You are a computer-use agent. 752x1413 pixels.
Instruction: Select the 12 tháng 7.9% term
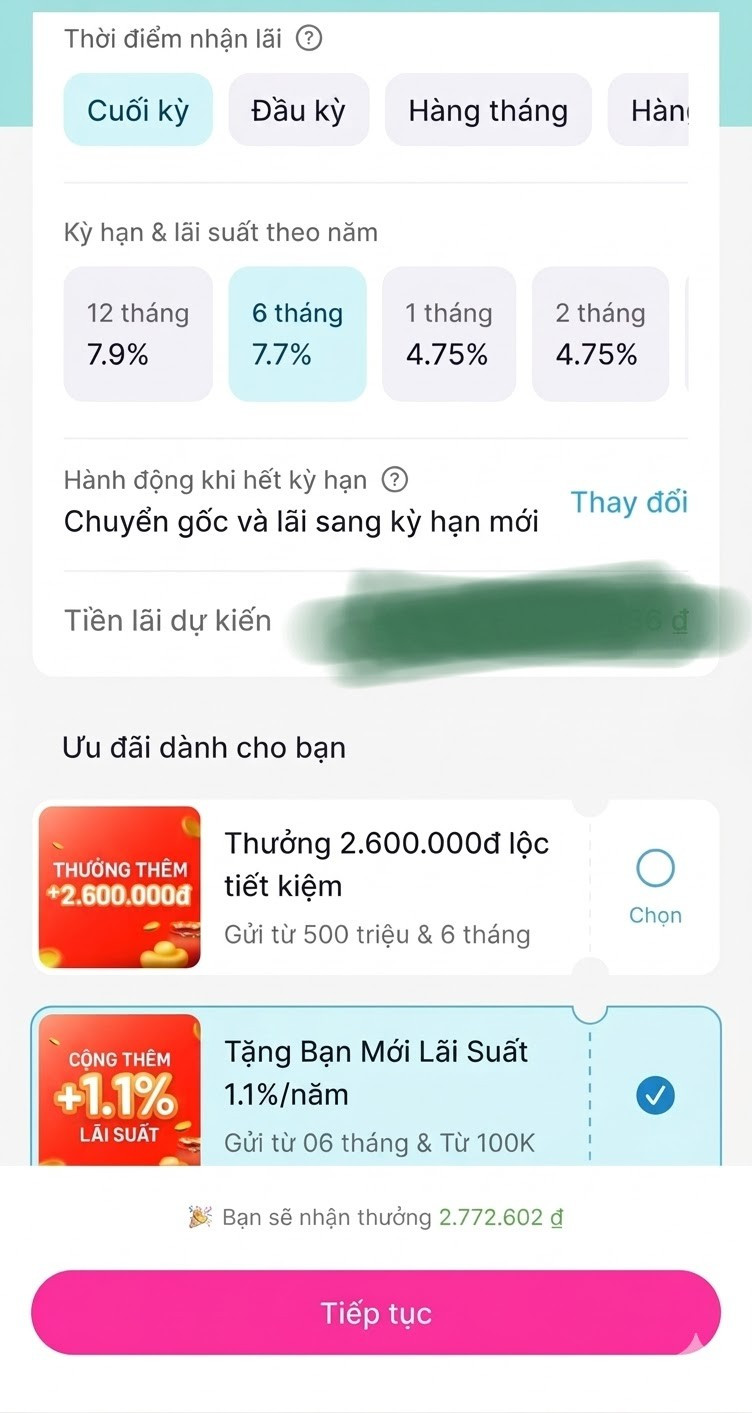(137, 333)
